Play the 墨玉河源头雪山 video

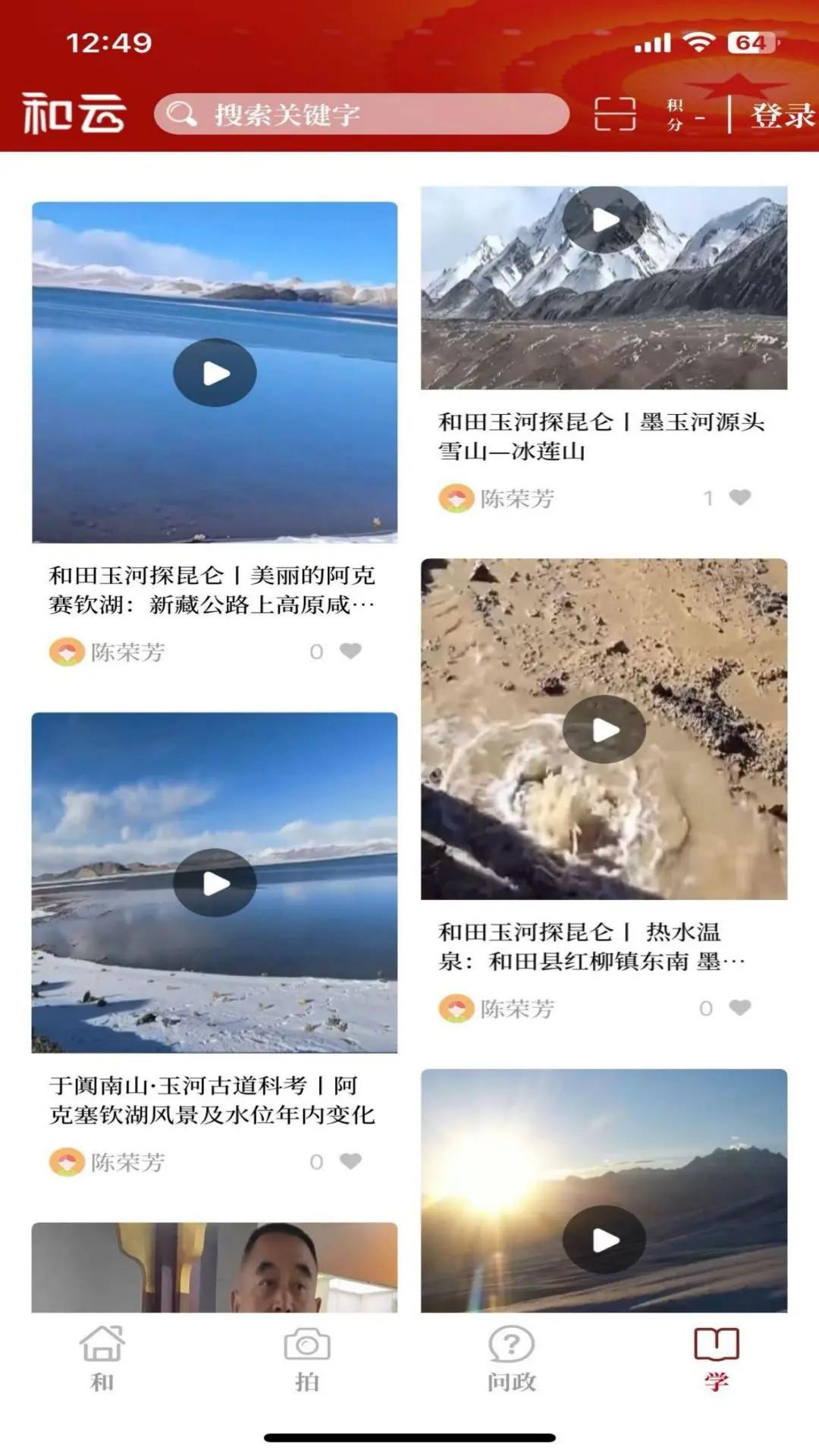click(604, 221)
